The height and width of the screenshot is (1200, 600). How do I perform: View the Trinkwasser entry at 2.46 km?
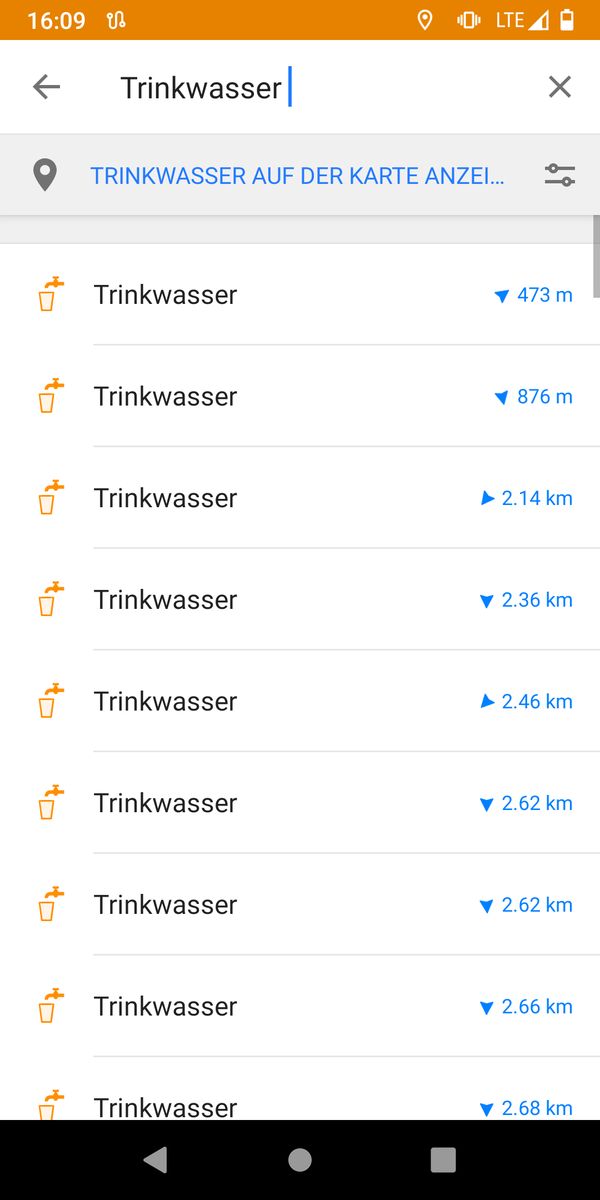coord(300,701)
